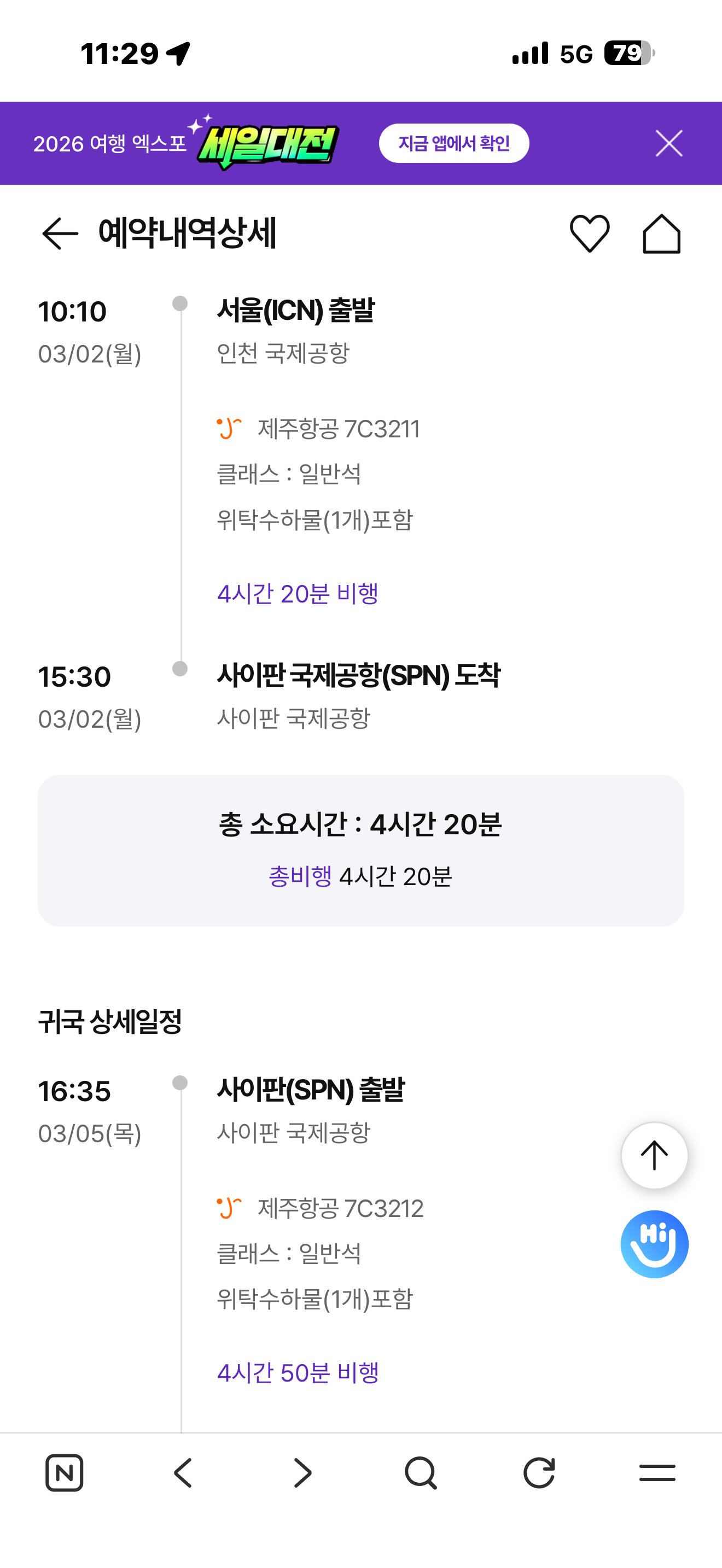
Task: Open the heart wishlist icon
Action: click(x=589, y=233)
